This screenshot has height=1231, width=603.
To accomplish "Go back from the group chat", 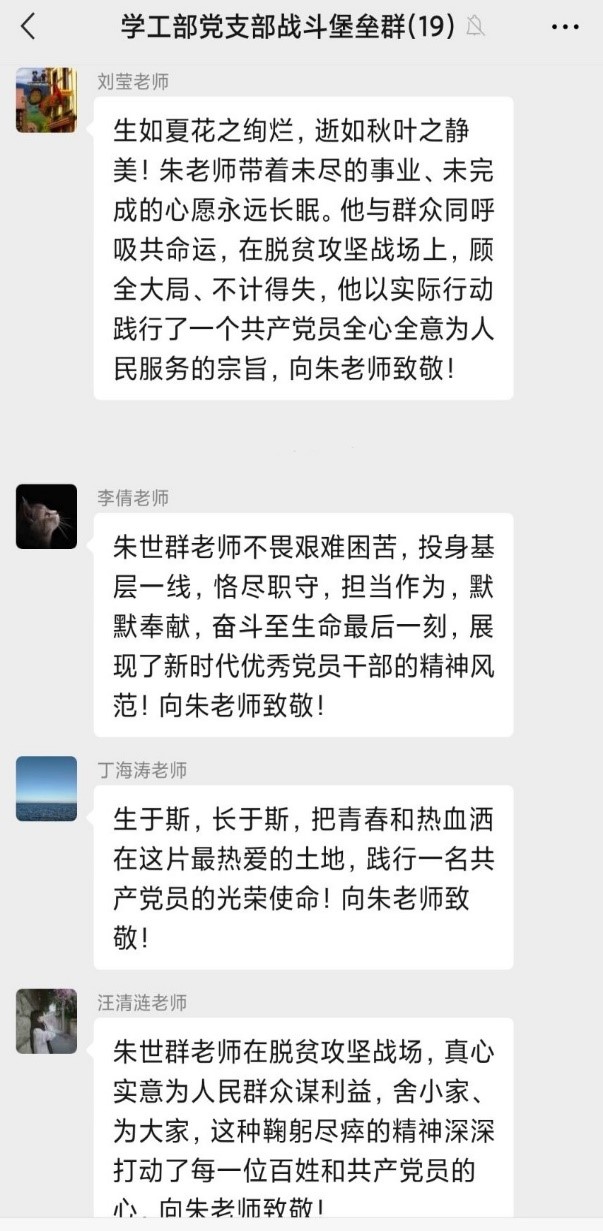I will click(x=28, y=26).
